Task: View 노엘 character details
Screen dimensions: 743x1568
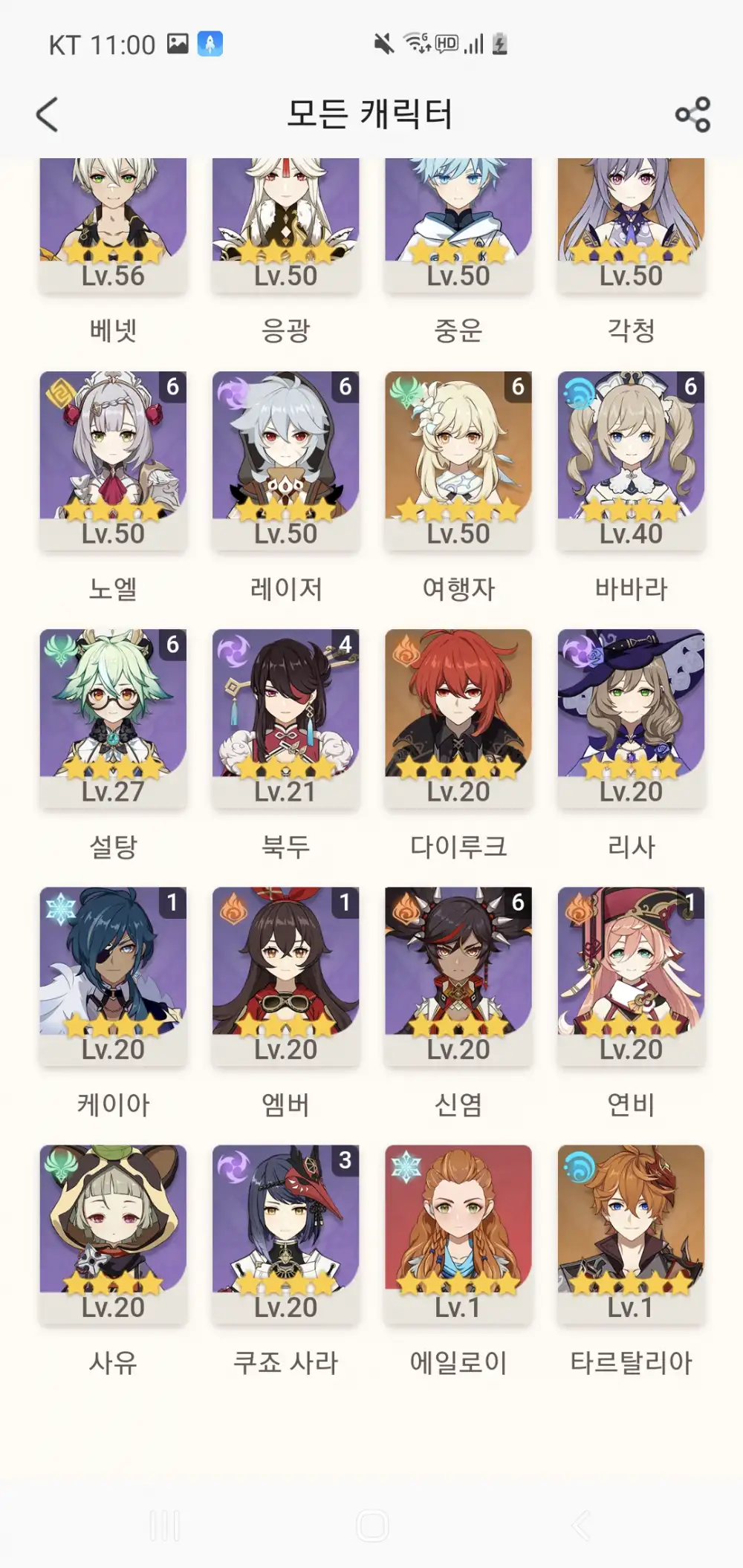Action: tap(113, 461)
